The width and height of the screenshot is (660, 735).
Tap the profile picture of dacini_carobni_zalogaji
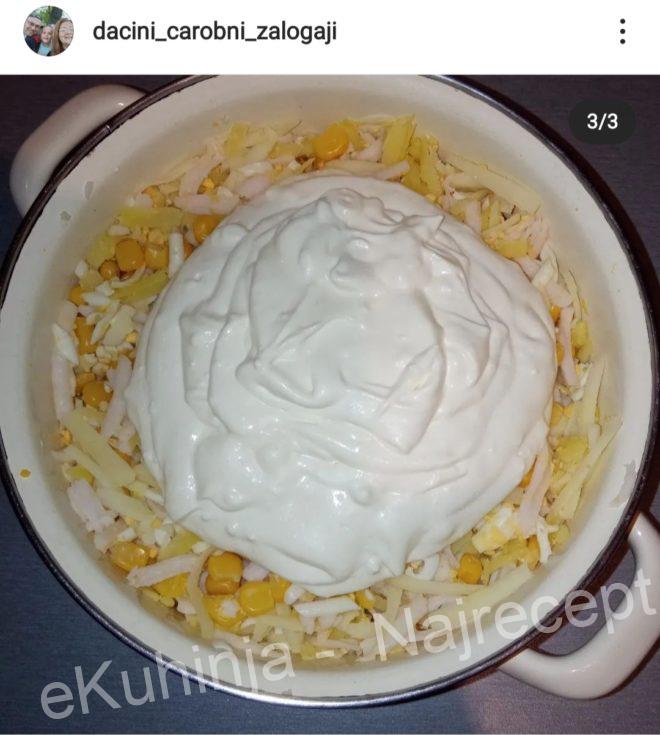coord(48,31)
